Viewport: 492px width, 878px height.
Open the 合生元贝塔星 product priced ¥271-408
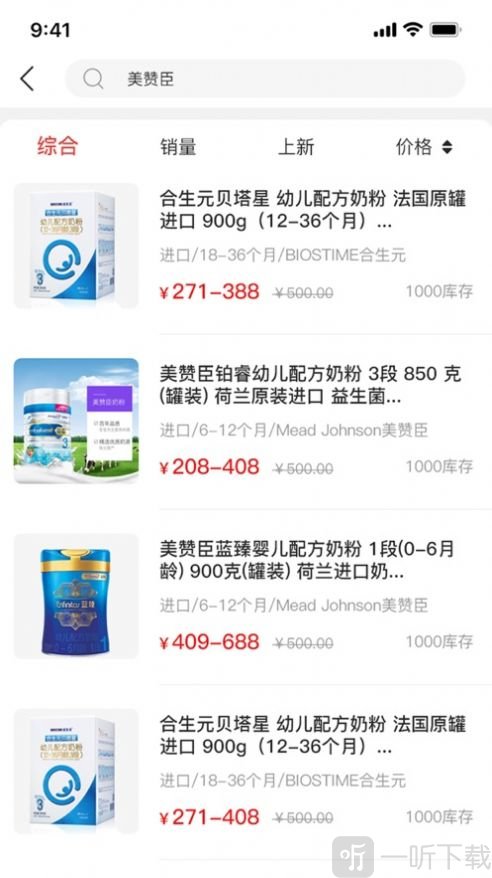246,772
